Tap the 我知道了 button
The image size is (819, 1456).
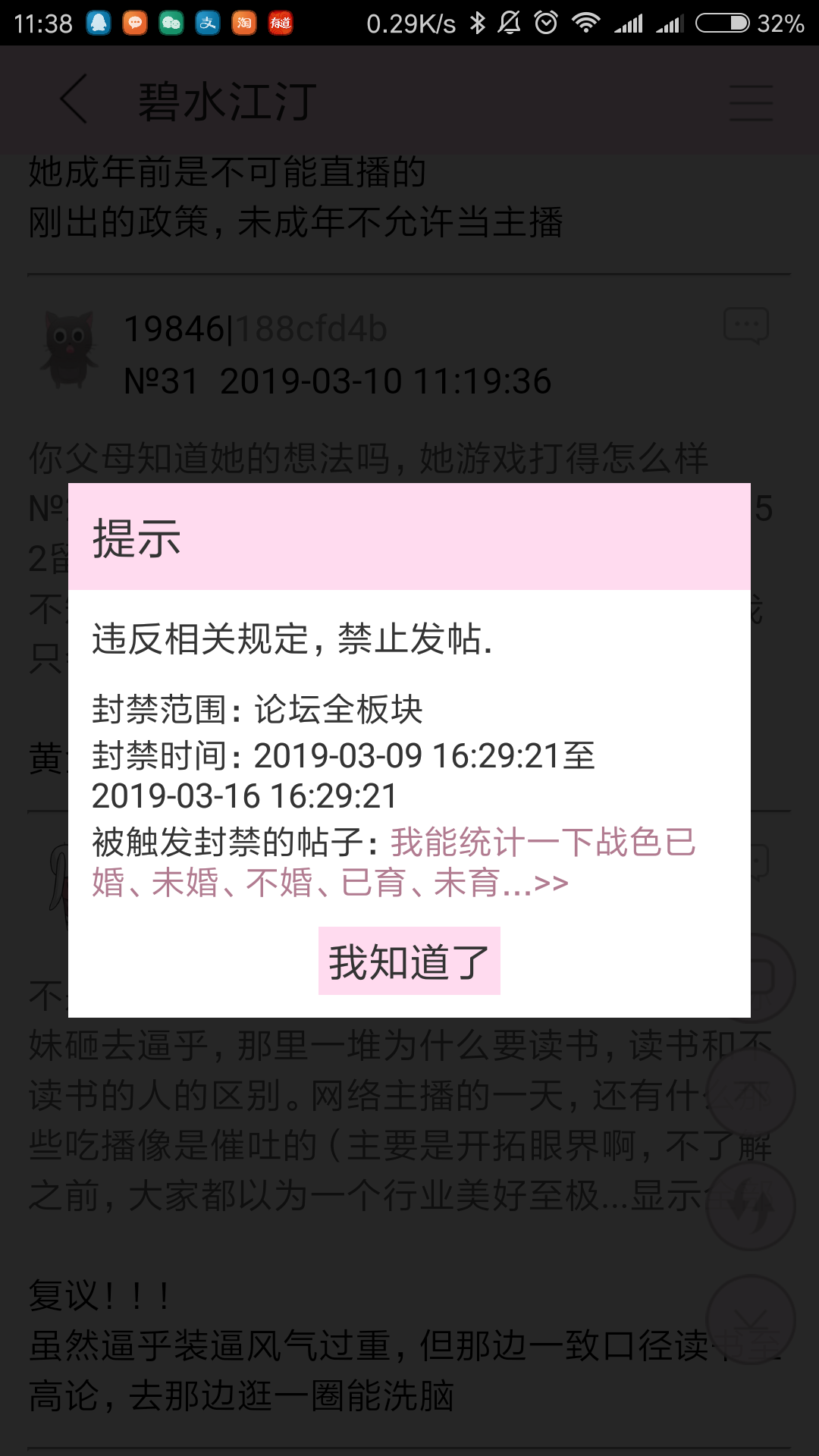[409, 961]
